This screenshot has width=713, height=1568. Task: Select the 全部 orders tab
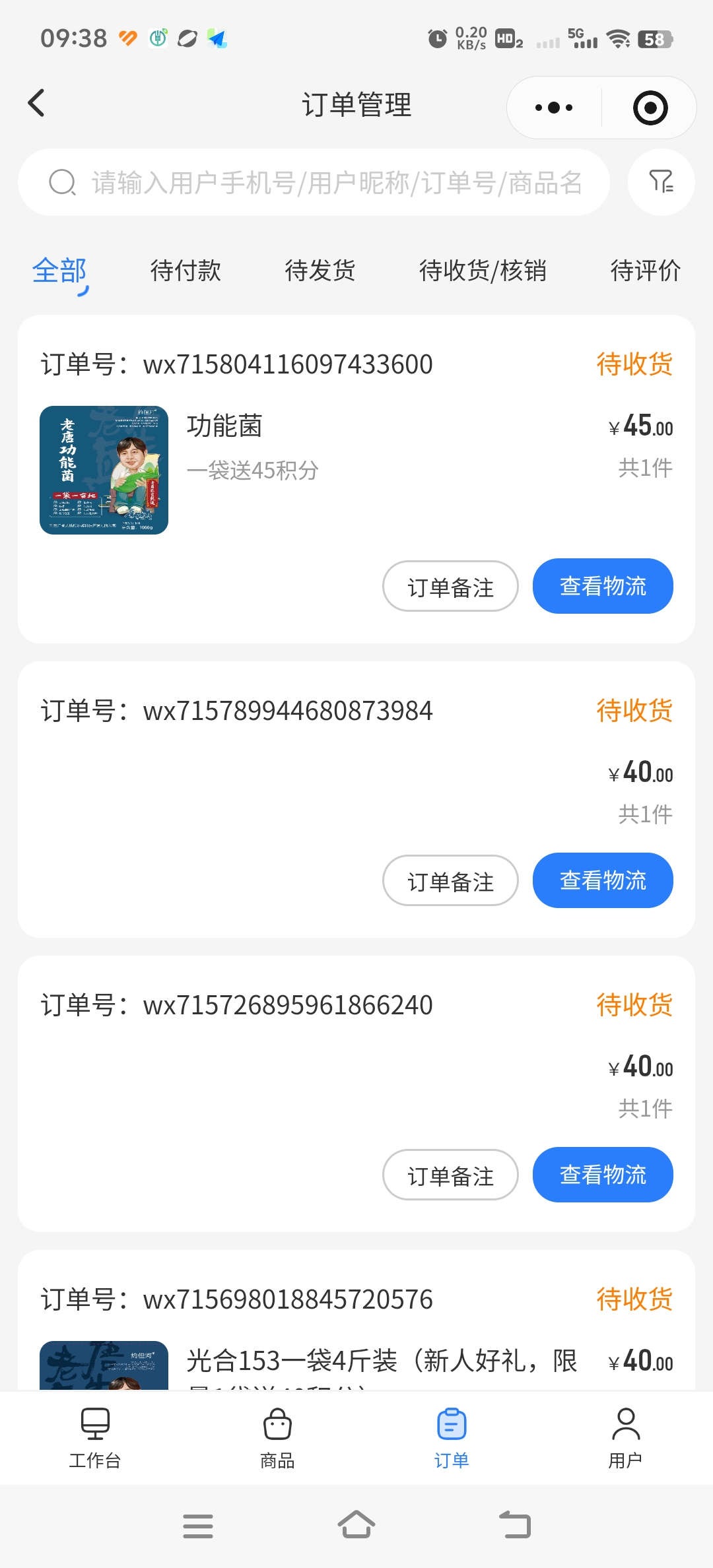[59, 271]
